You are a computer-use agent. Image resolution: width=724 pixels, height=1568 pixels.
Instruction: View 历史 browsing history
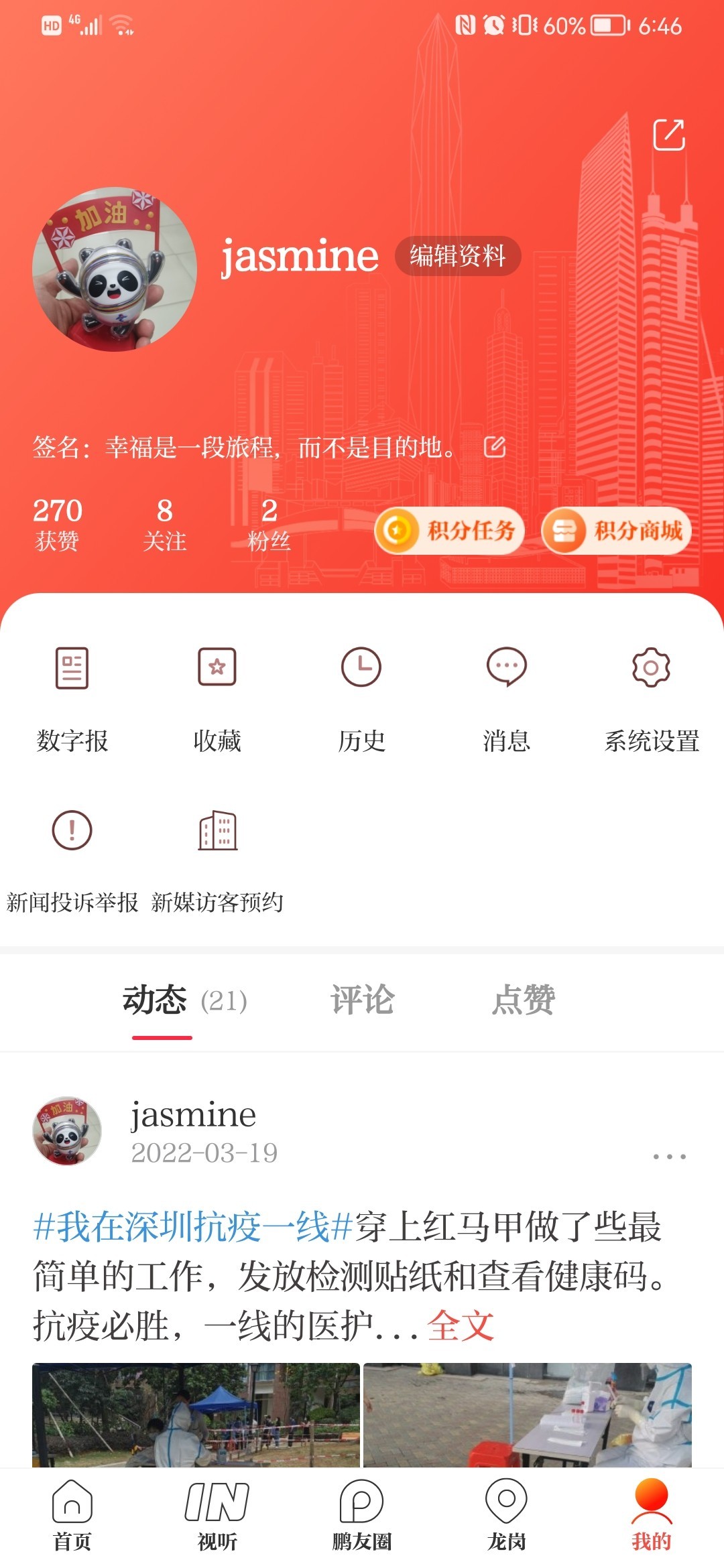[361, 697]
